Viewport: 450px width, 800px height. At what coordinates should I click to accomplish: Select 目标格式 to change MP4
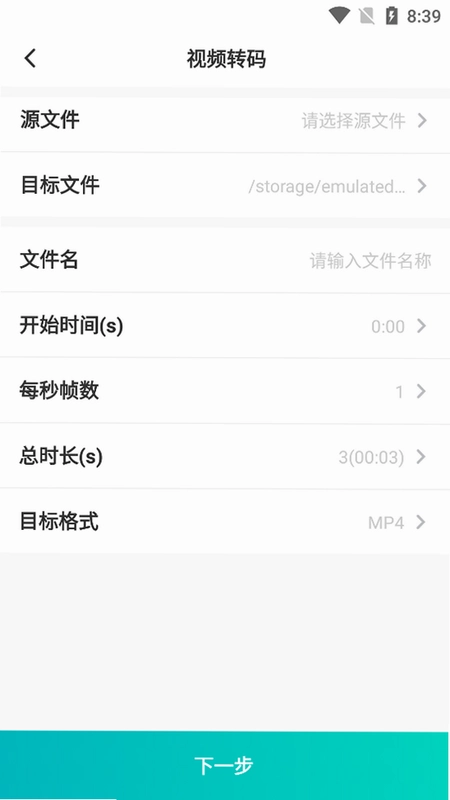pos(225,521)
